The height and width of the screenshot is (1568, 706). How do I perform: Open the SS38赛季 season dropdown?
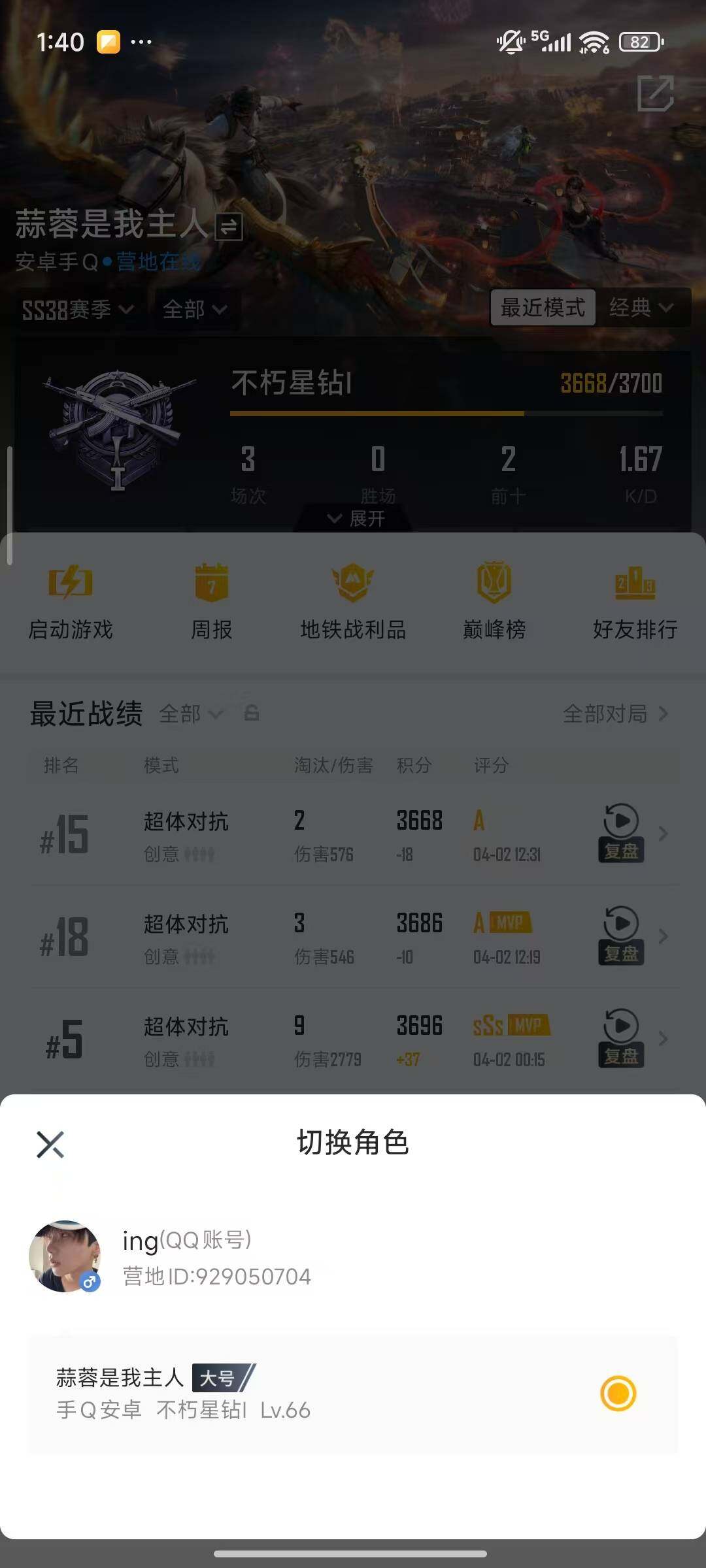78,310
